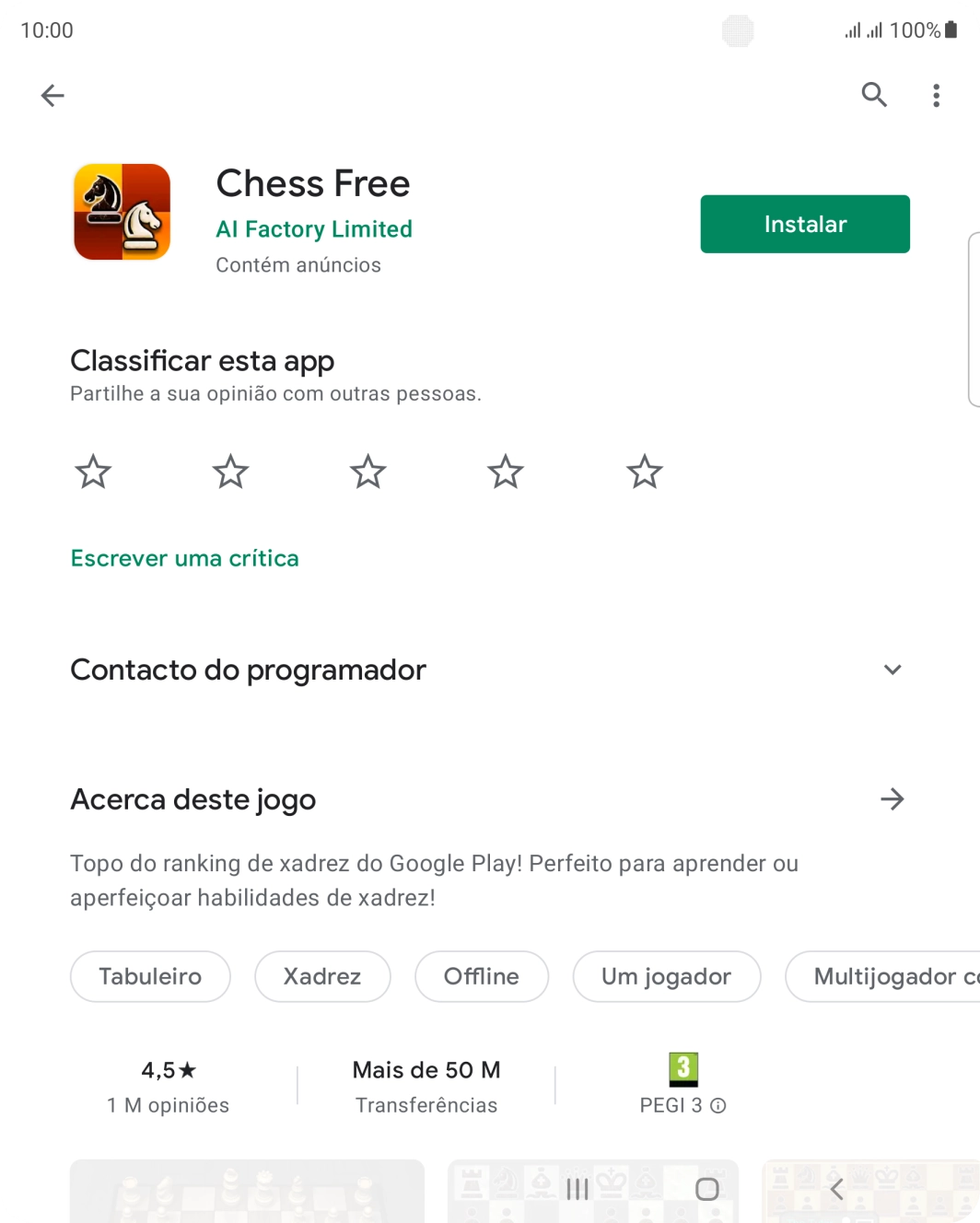Open the Xadrez category tag

pyautogui.click(x=322, y=976)
